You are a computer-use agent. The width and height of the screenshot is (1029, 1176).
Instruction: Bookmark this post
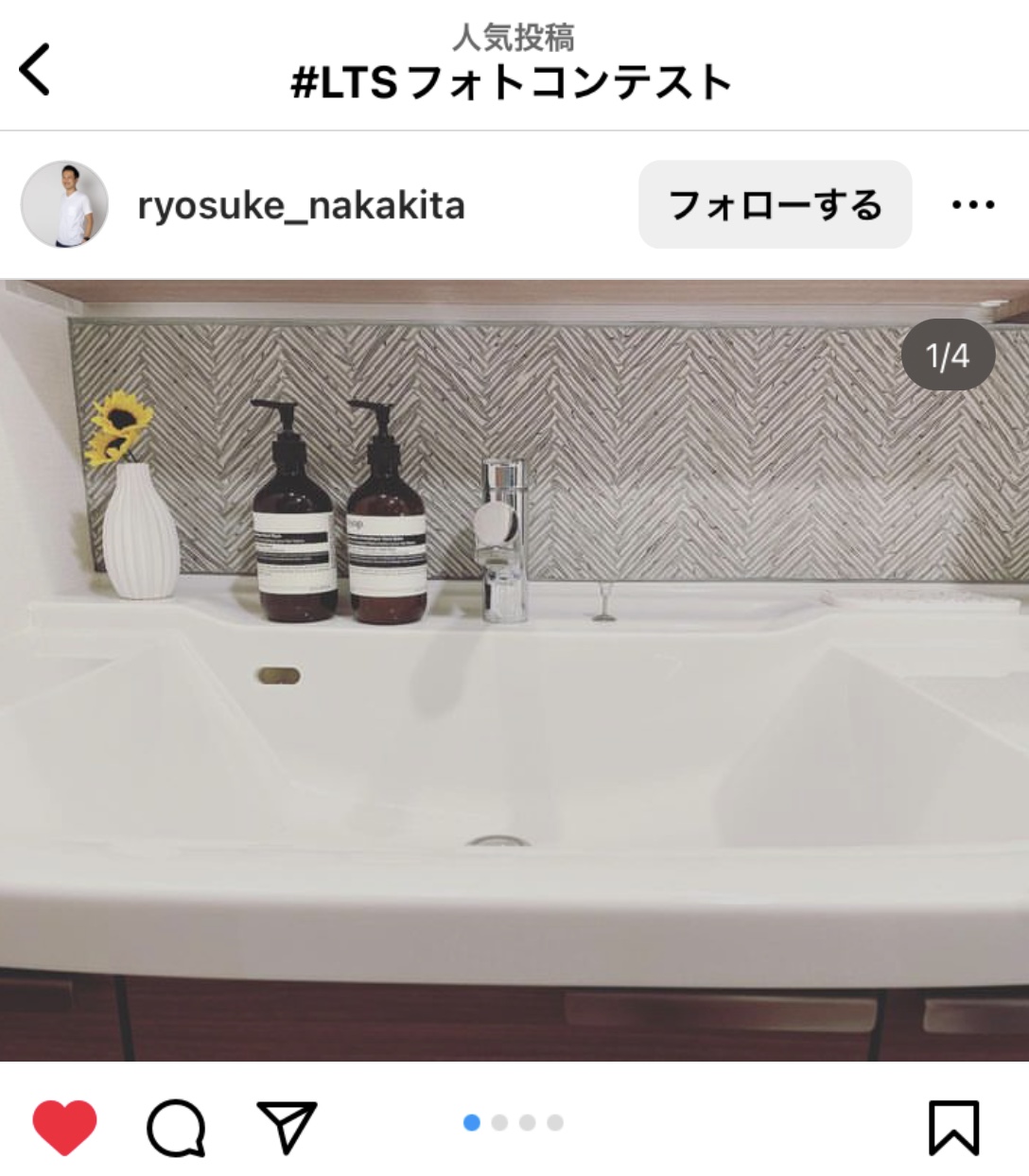click(953, 1127)
